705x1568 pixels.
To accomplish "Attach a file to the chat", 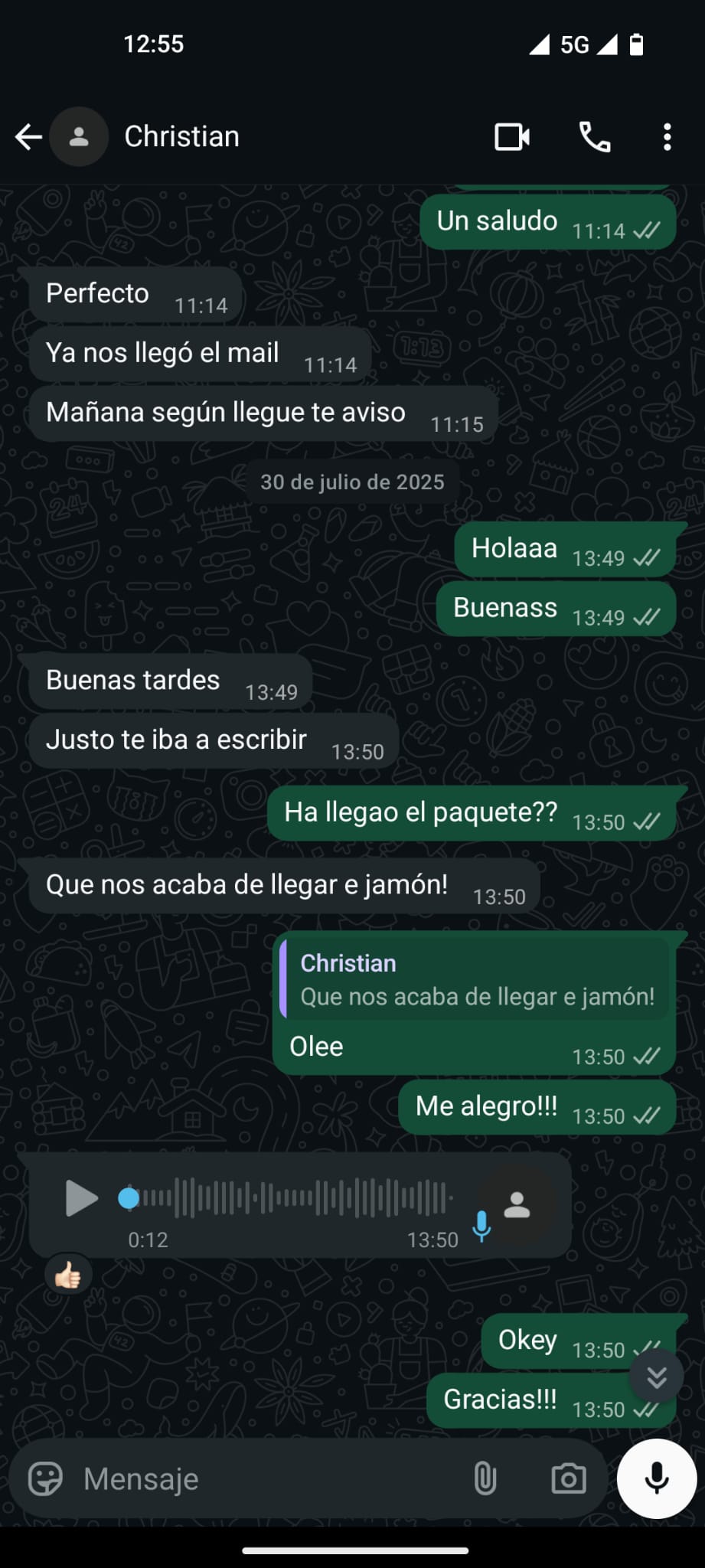I will (x=485, y=1478).
